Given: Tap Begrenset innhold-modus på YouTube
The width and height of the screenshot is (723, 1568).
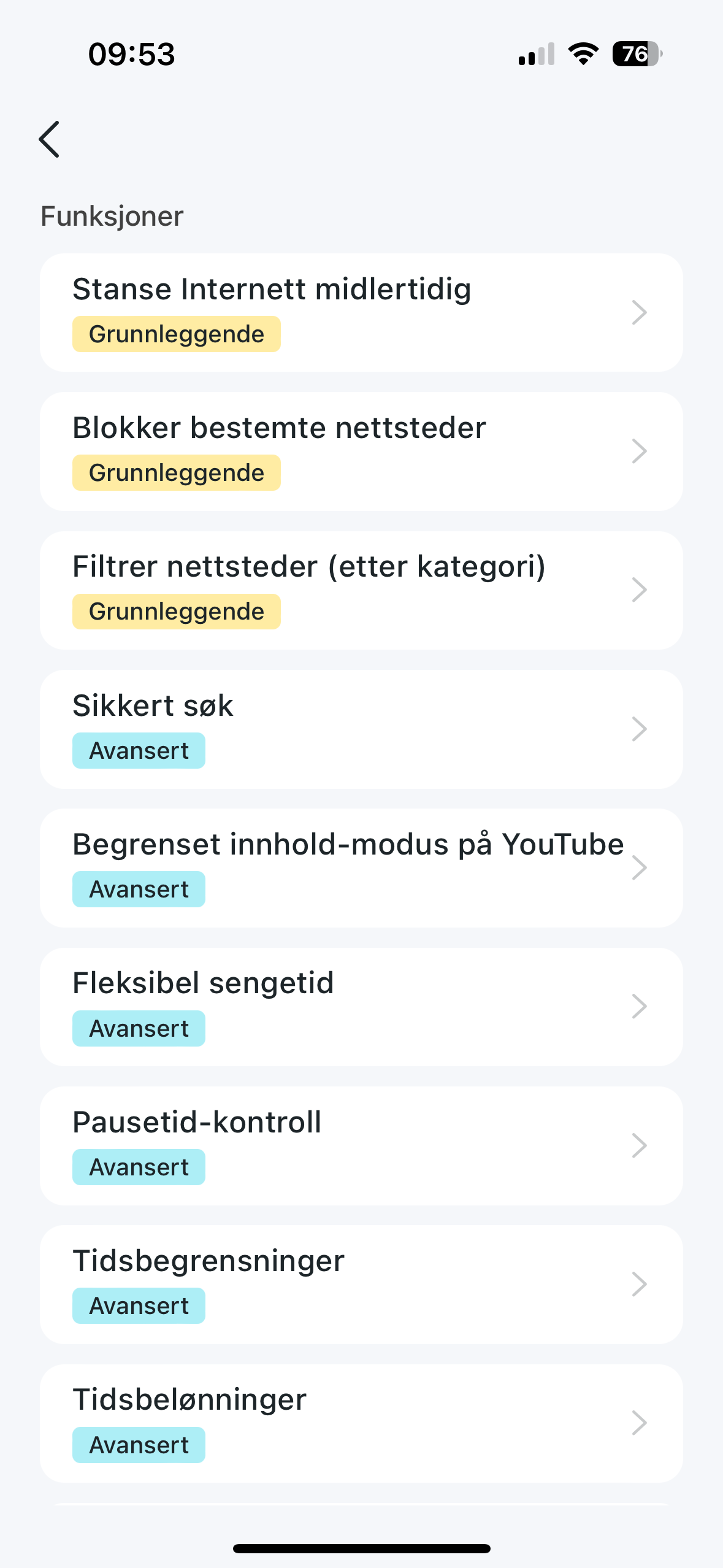Looking at the screenshot, I should pyautogui.click(x=361, y=867).
